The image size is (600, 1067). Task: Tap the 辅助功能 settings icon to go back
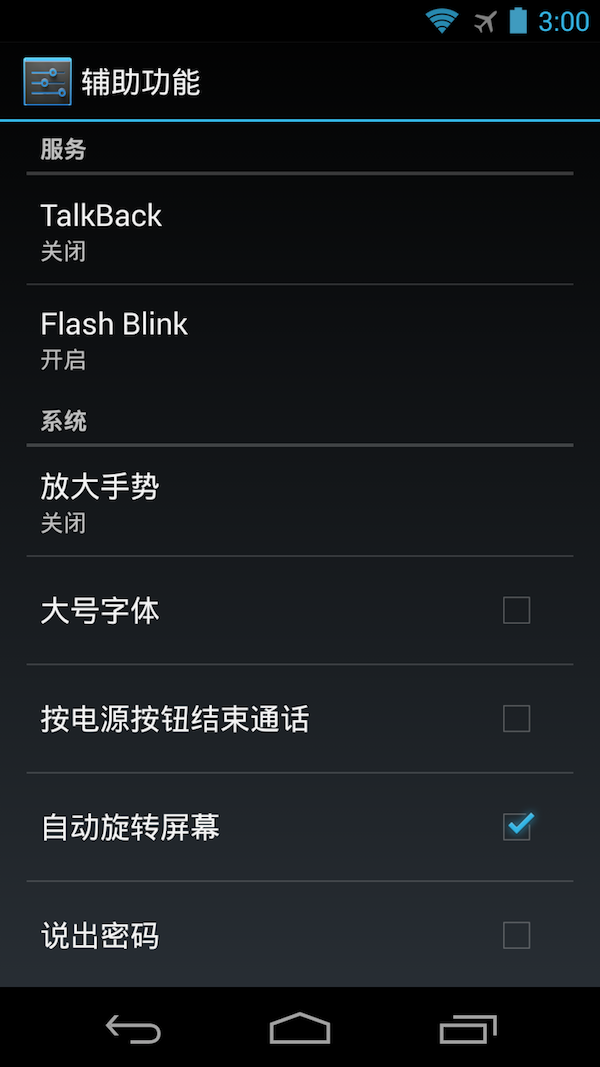47,82
